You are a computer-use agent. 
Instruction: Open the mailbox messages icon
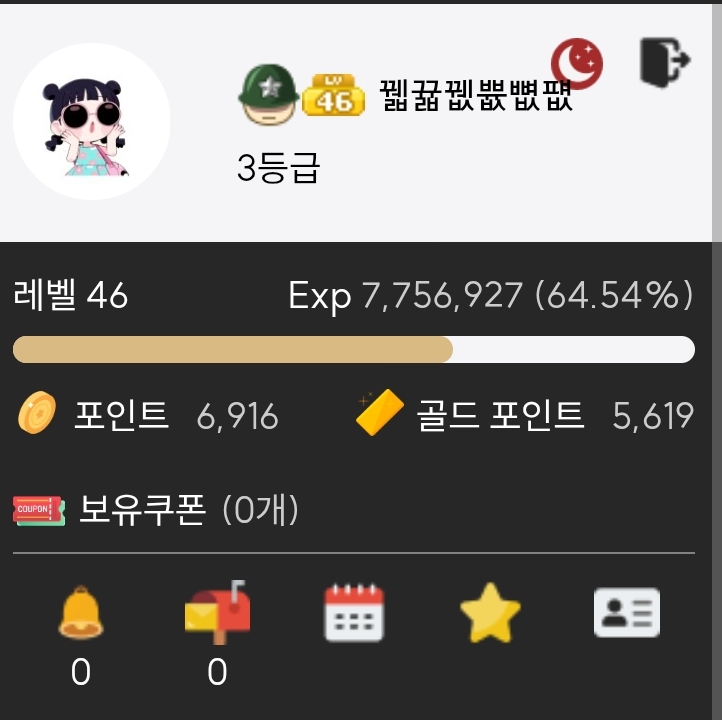coord(217,612)
